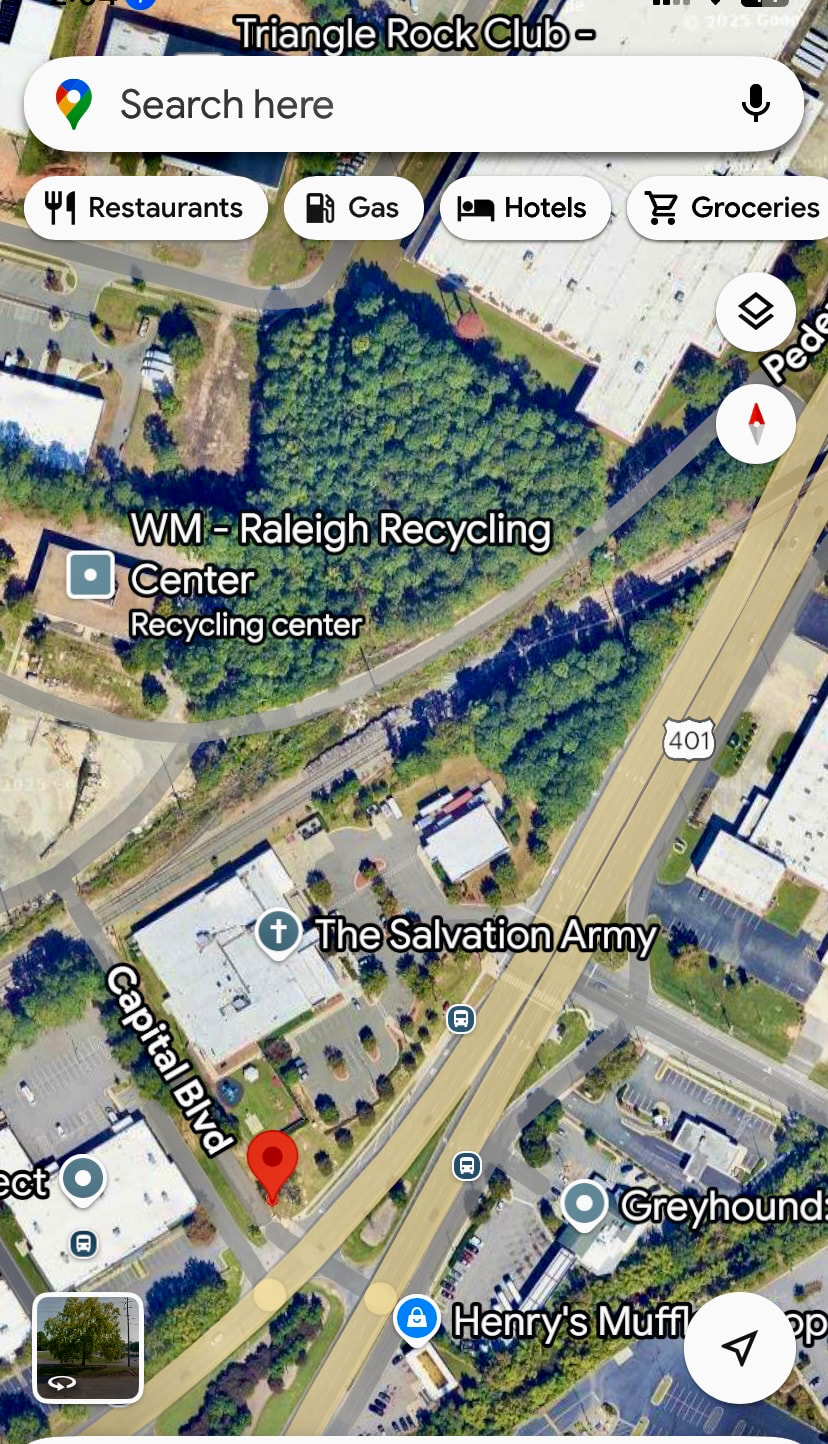This screenshot has width=828, height=1444.
Task: Filter map by Restaurants
Action: click(146, 208)
